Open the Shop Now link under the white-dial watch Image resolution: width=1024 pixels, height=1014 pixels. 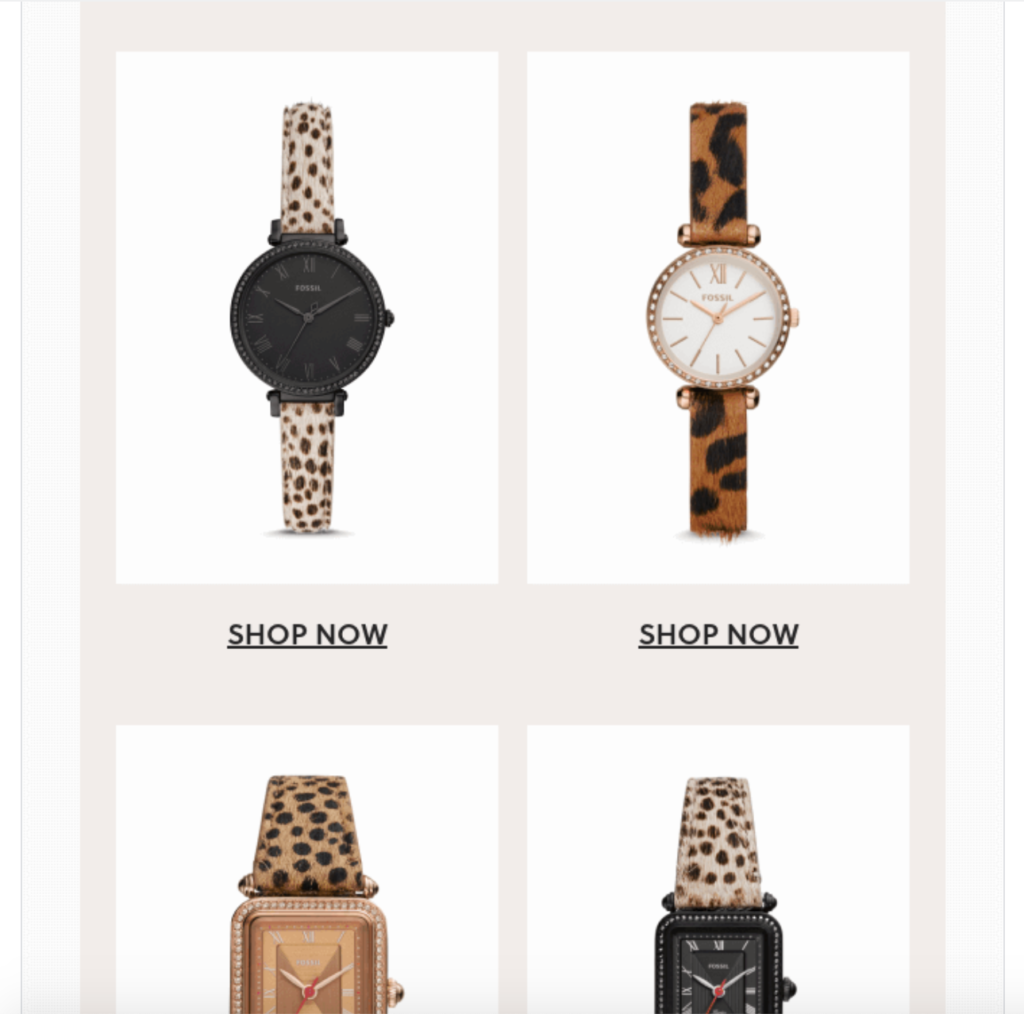click(718, 634)
